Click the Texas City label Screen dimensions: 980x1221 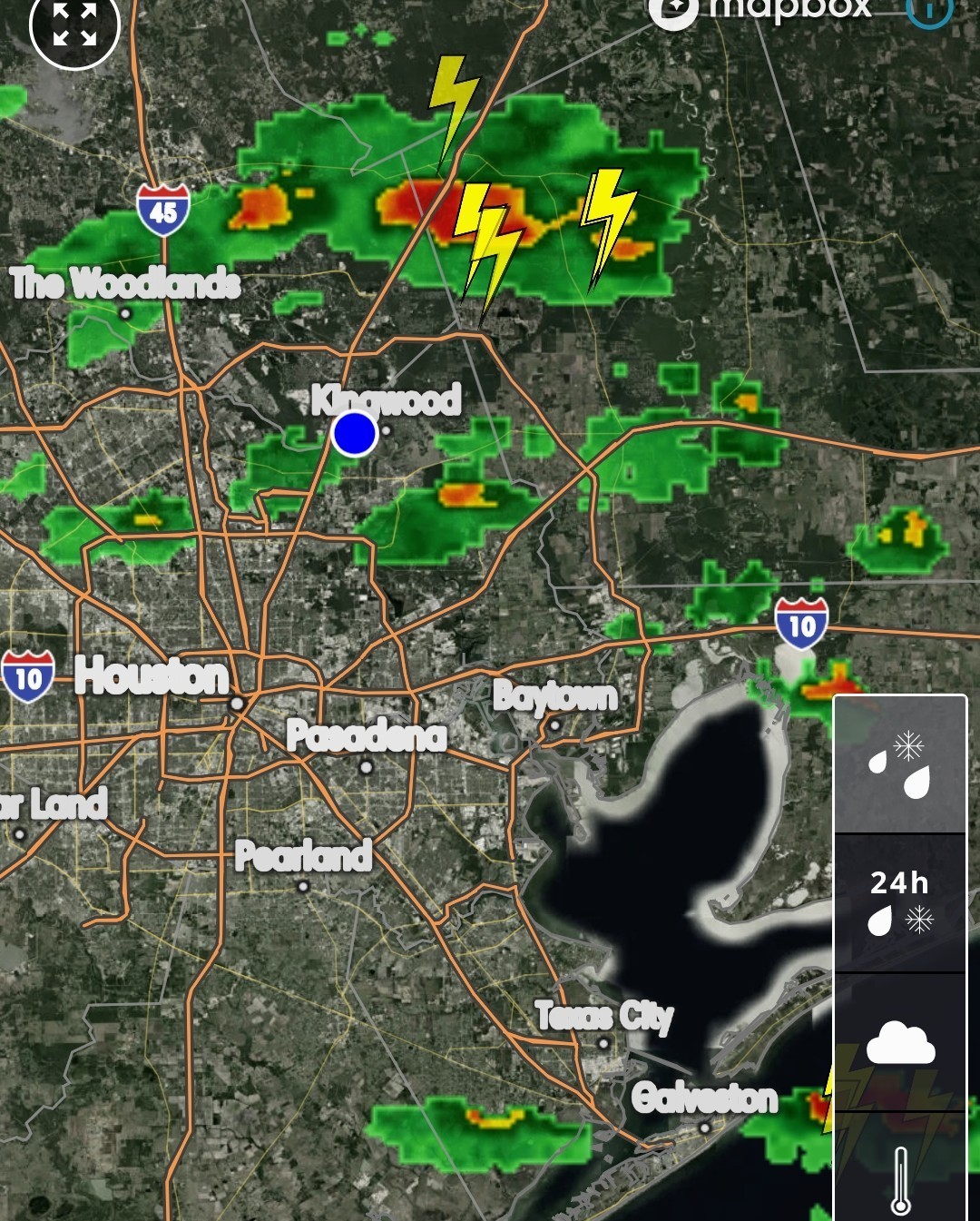click(606, 1017)
